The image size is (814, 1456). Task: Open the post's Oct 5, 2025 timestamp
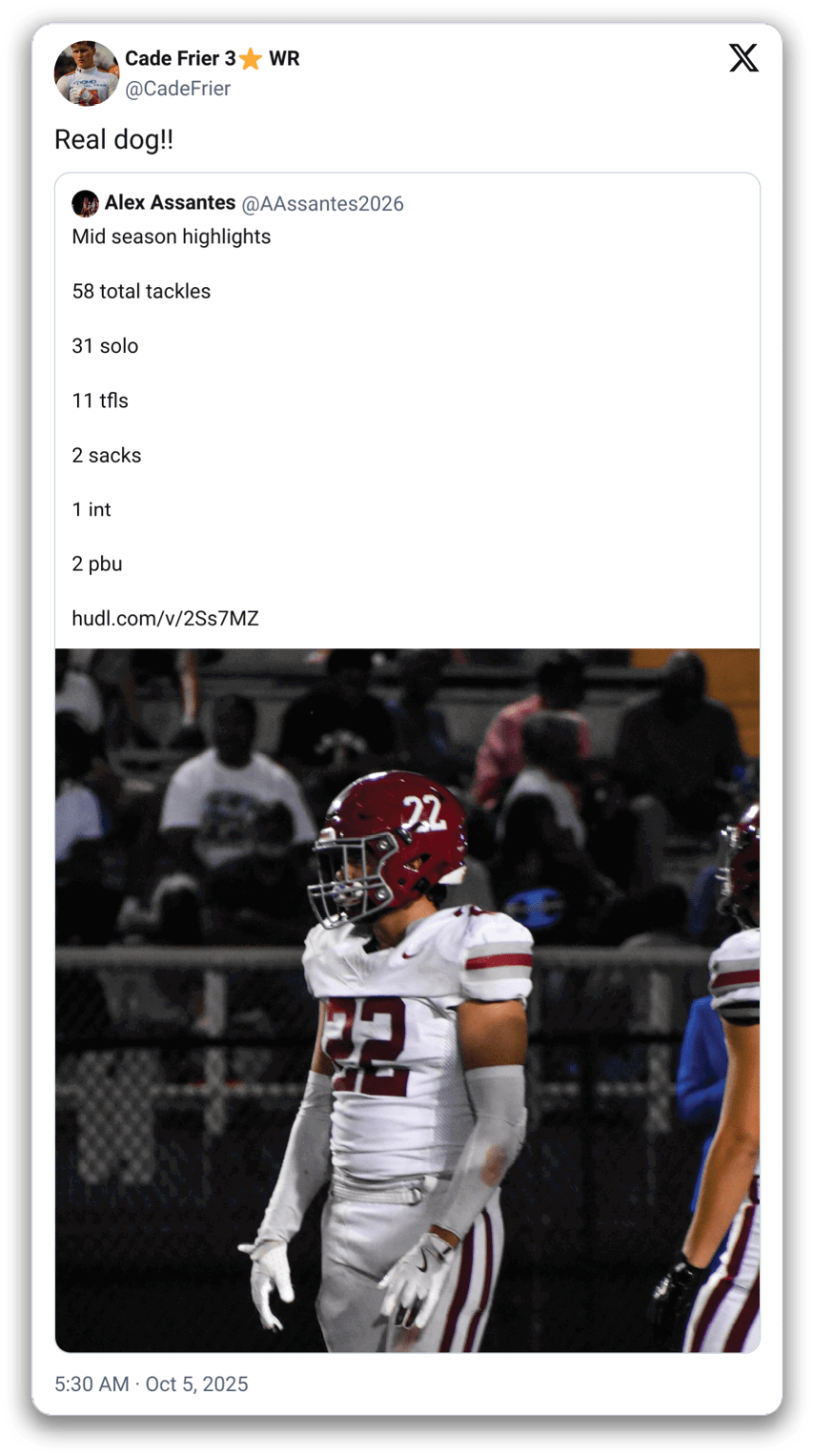point(151,1384)
